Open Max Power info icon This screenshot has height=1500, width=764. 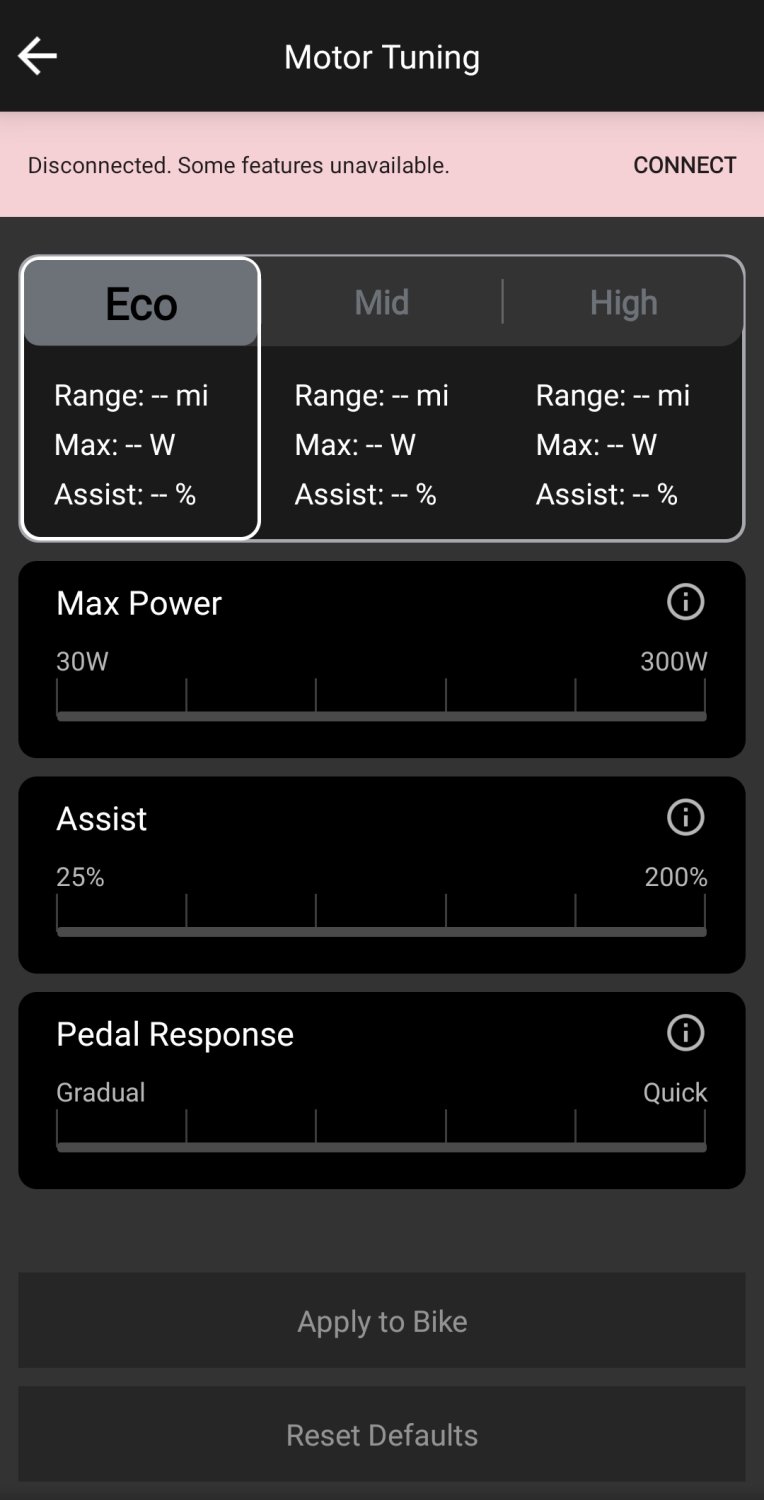(x=685, y=602)
